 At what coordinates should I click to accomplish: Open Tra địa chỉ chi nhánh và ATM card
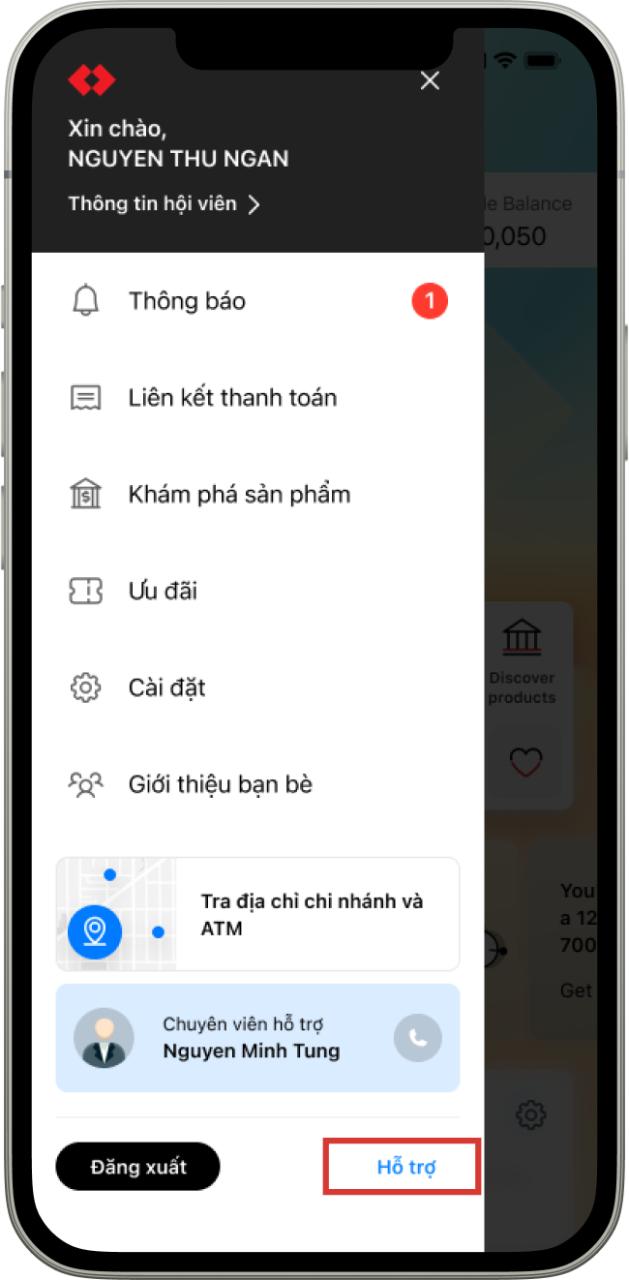coord(258,914)
